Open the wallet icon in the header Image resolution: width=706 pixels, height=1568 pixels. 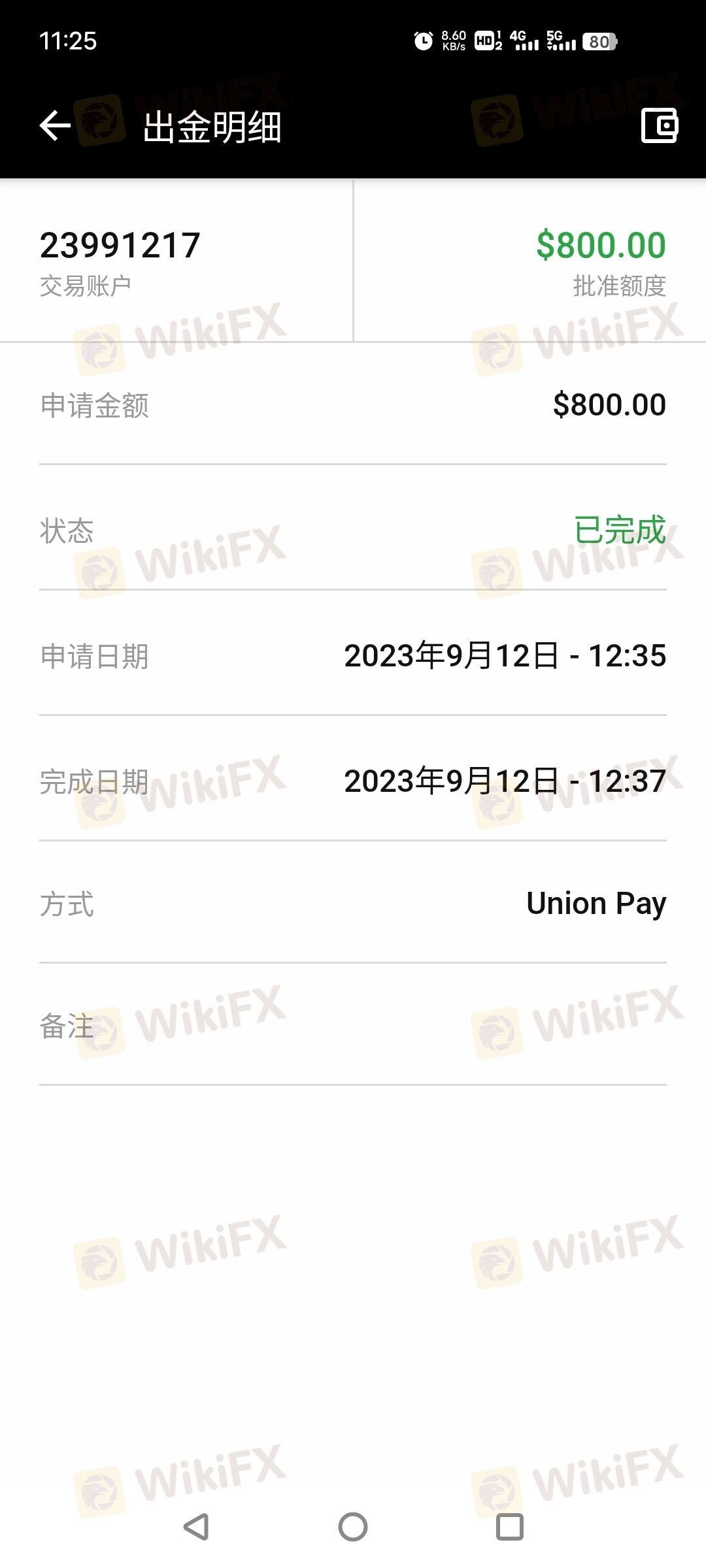[x=660, y=125]
